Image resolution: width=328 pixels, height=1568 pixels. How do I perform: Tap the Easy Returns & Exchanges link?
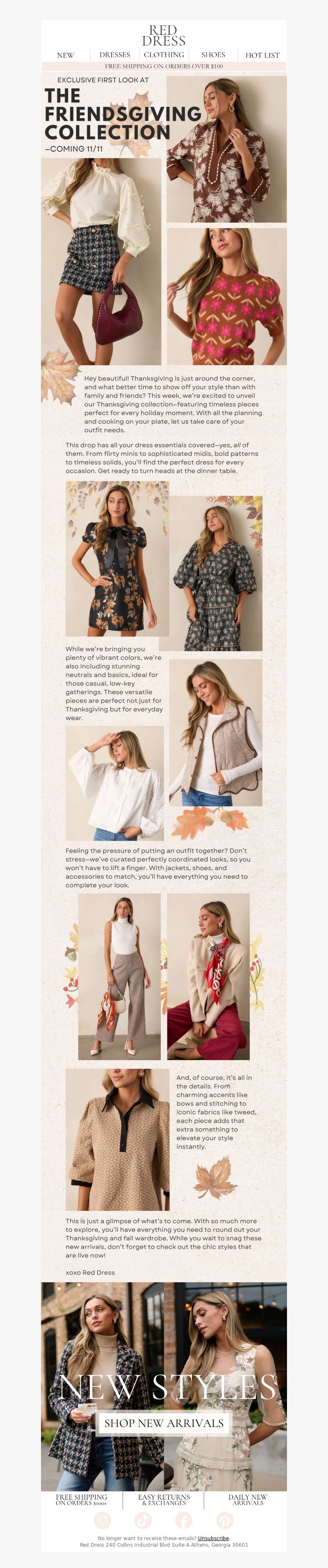tap(164, 1500)
